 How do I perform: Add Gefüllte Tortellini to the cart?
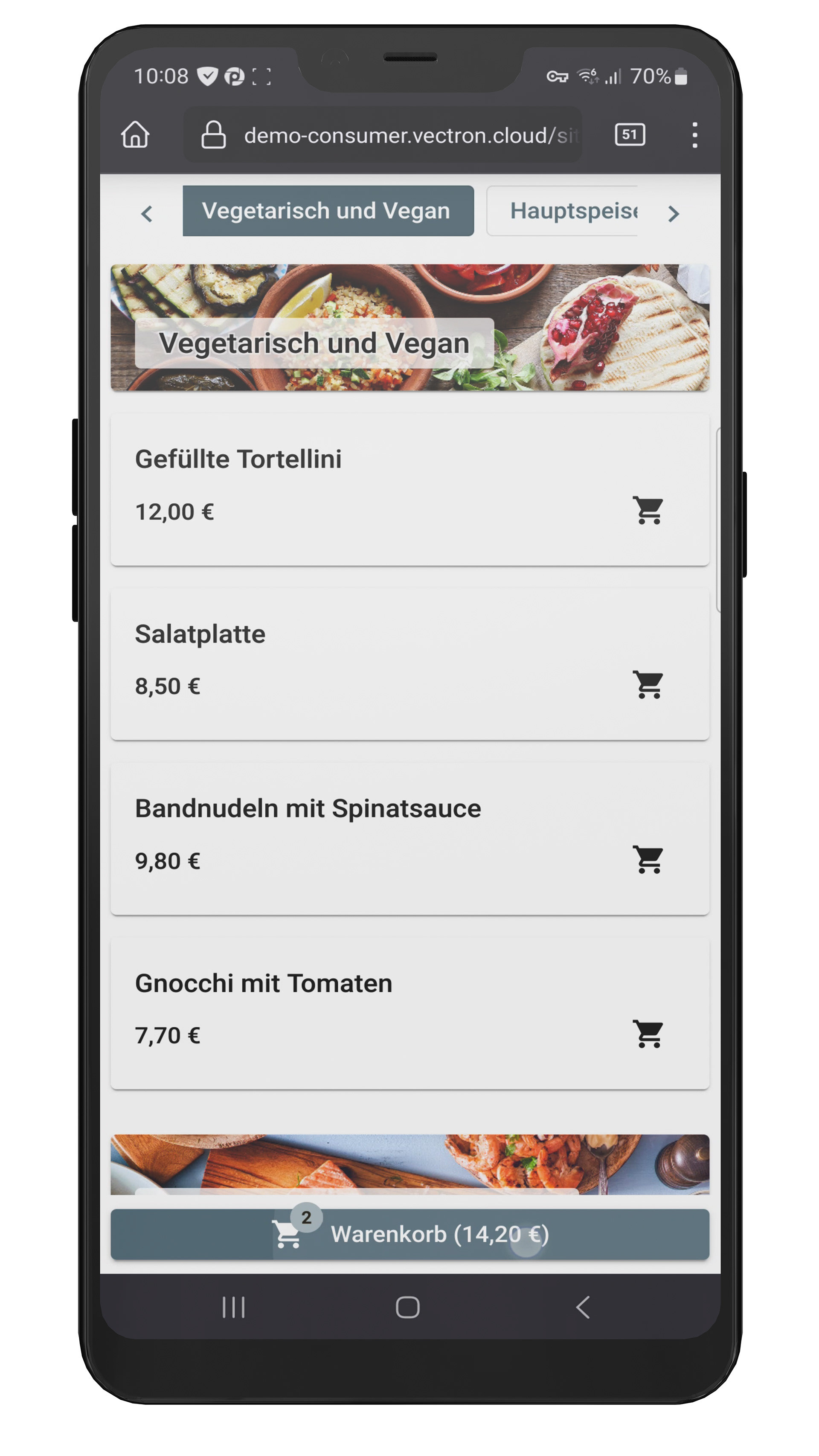[x=648, y=510]
